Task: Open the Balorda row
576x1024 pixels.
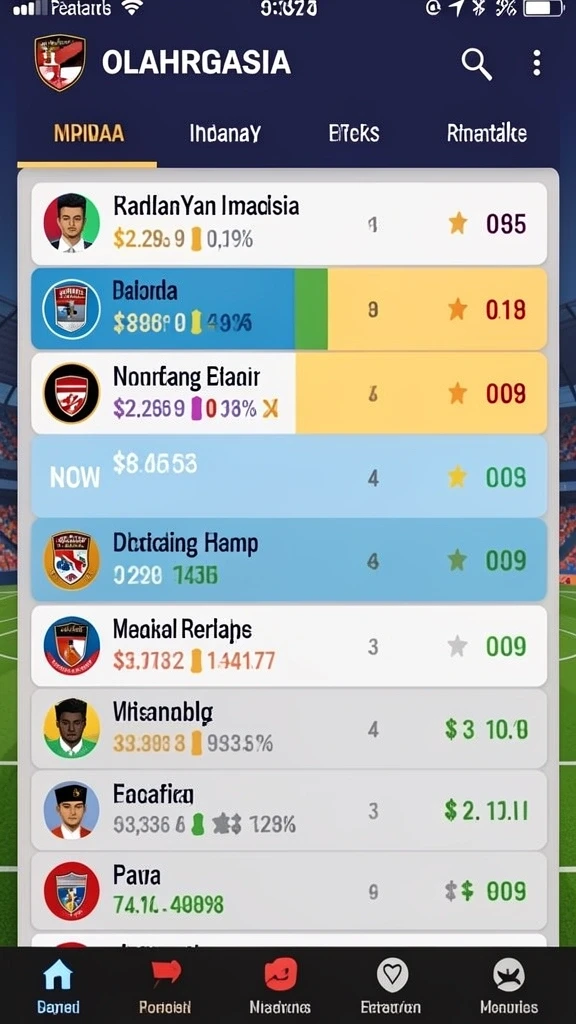Action: tap(289, 308)
